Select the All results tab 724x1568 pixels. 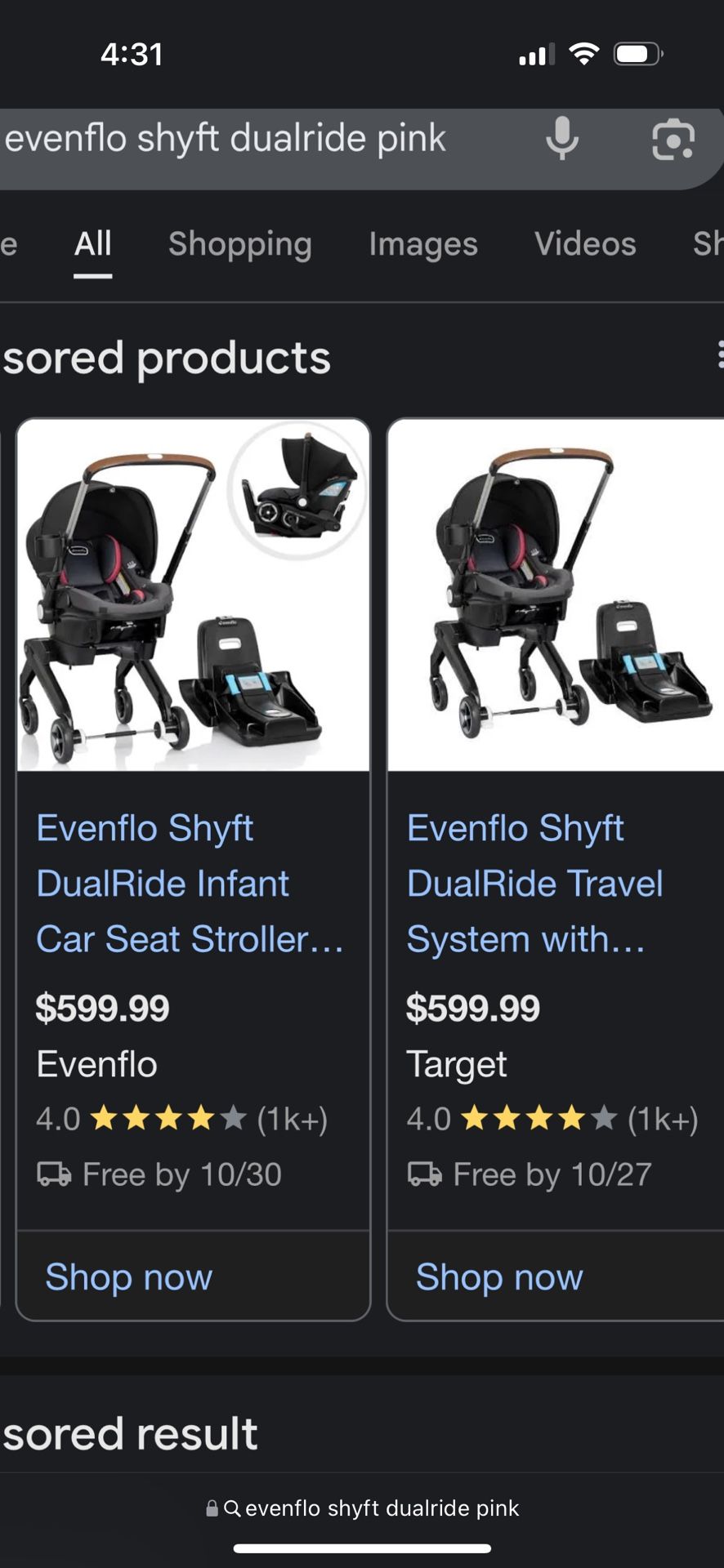[92, 244]
